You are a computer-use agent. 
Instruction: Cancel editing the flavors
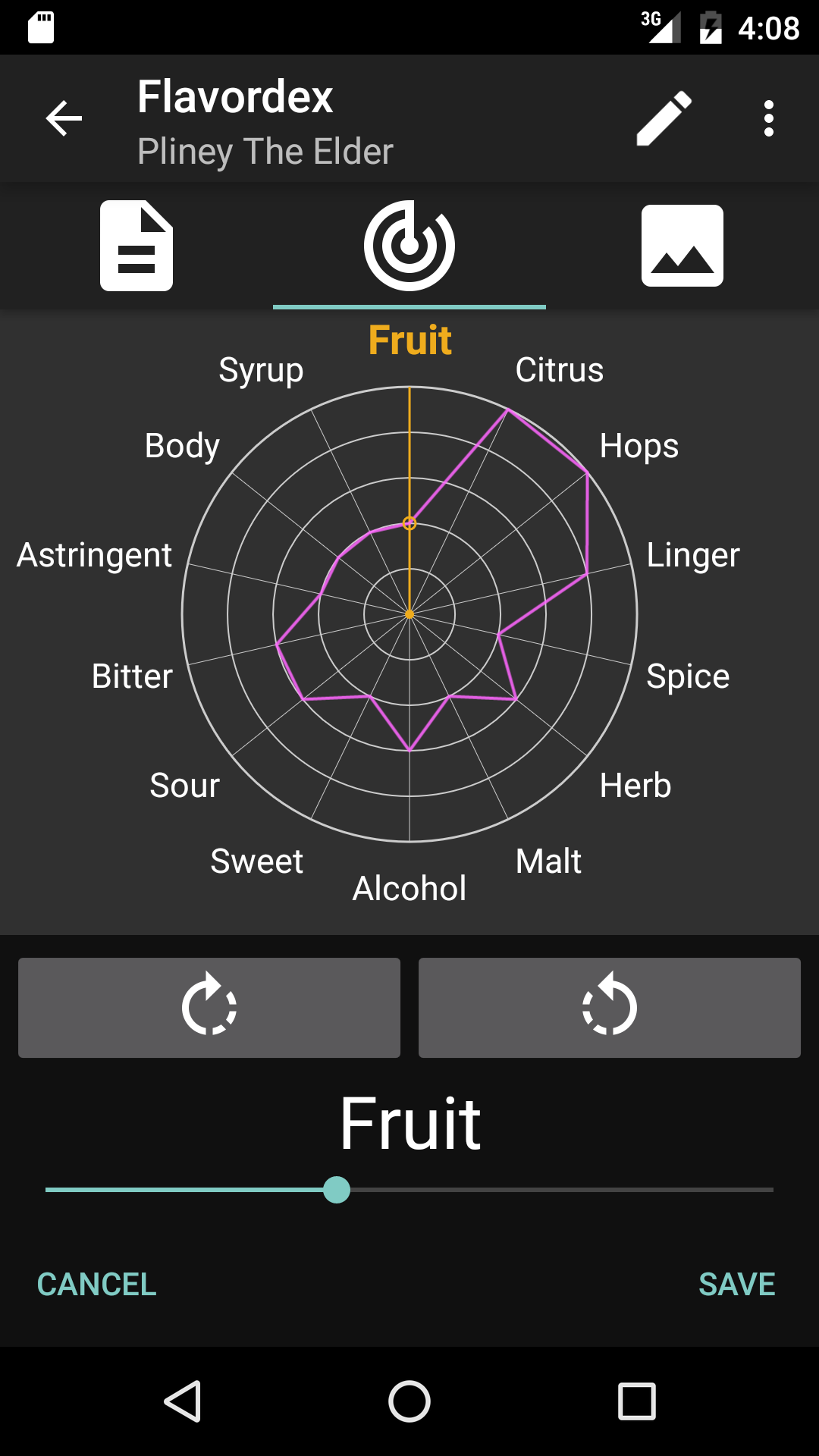pyautogui.click(x=97, y=1285)
